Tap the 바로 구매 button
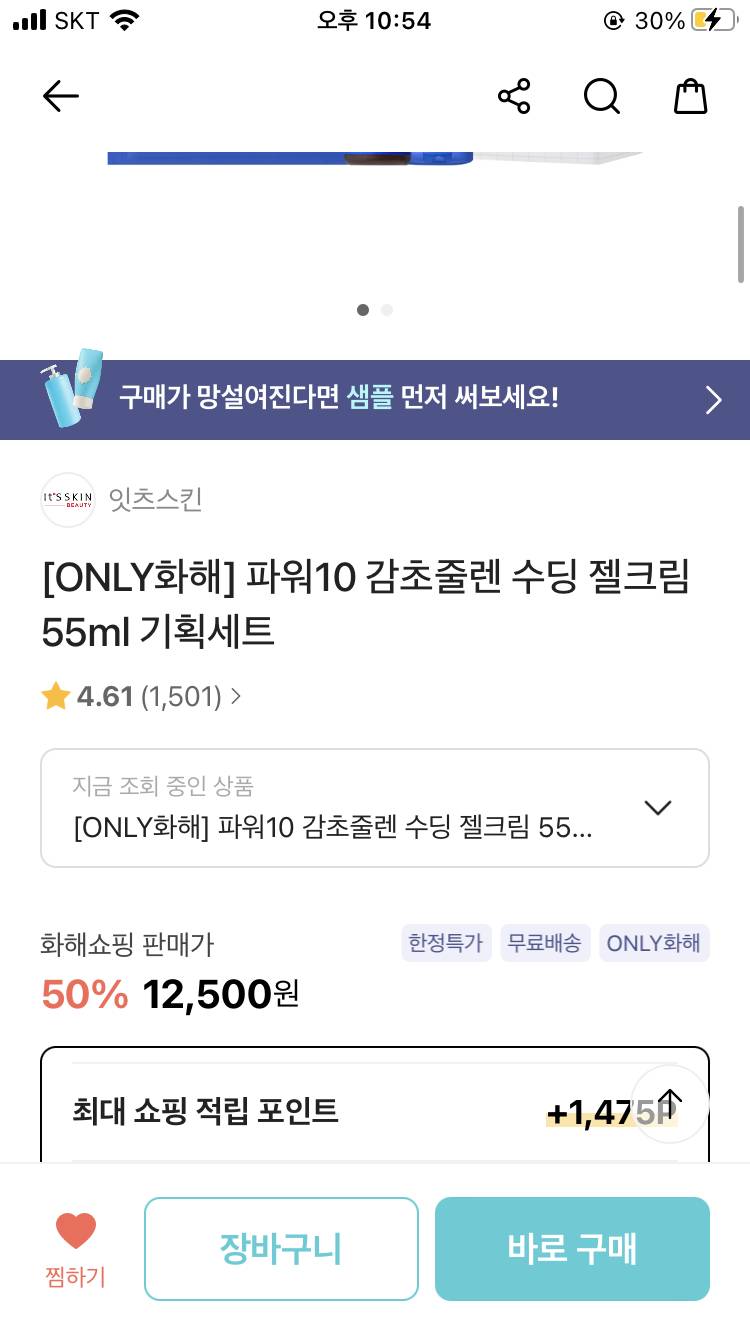750x1334 pixels. [x=572, y=1247]
